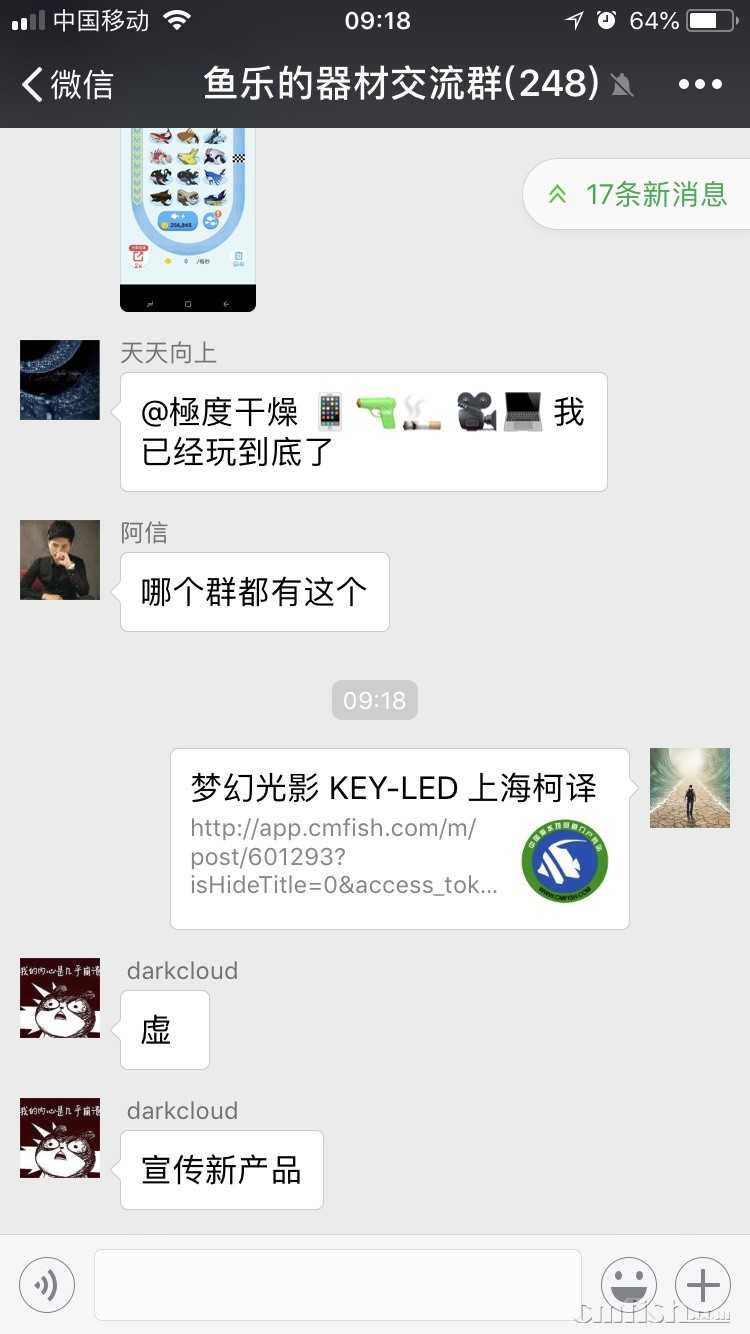Jump to the 17条新消息 banner
The image size is (750, 1334).
[x=640, y=194]
